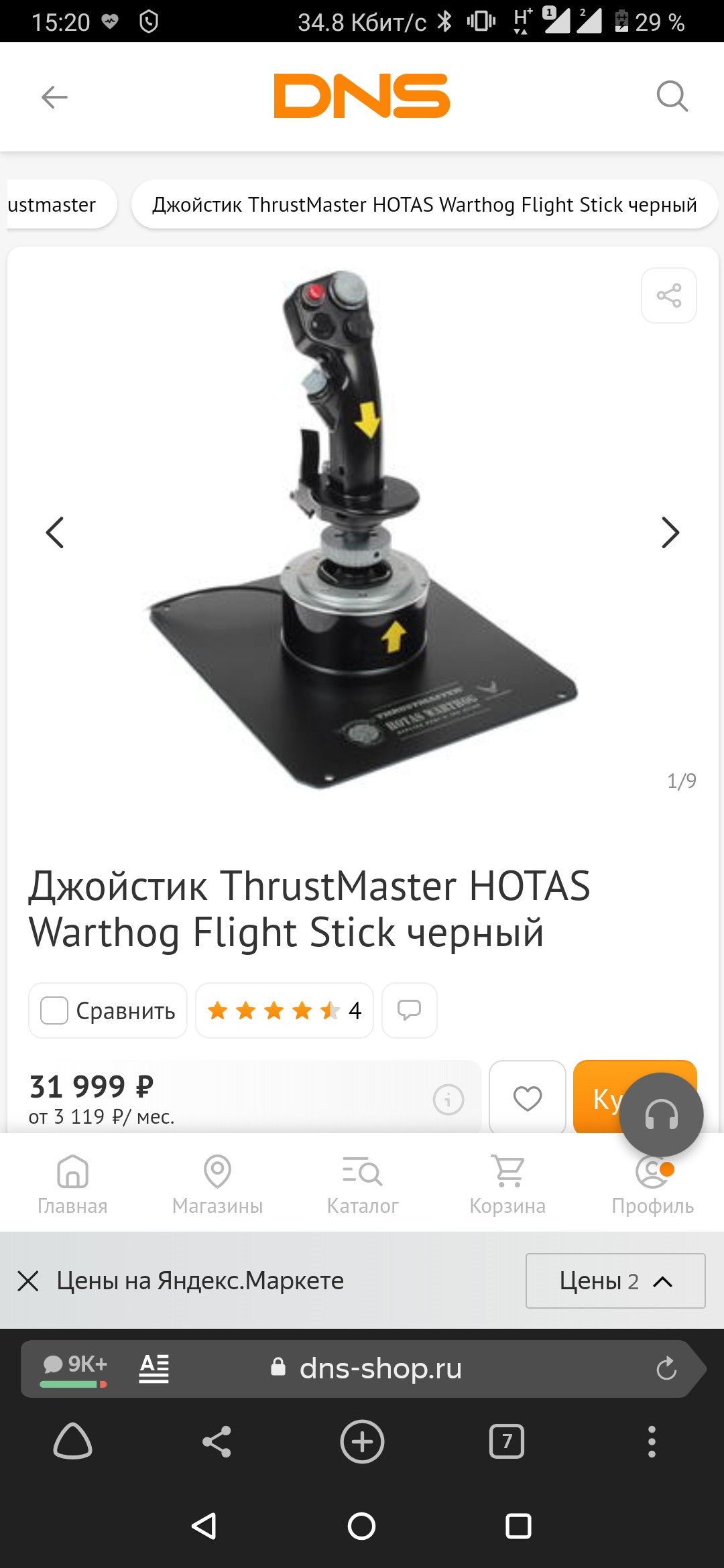Open price info icon

coord(448,1100)
